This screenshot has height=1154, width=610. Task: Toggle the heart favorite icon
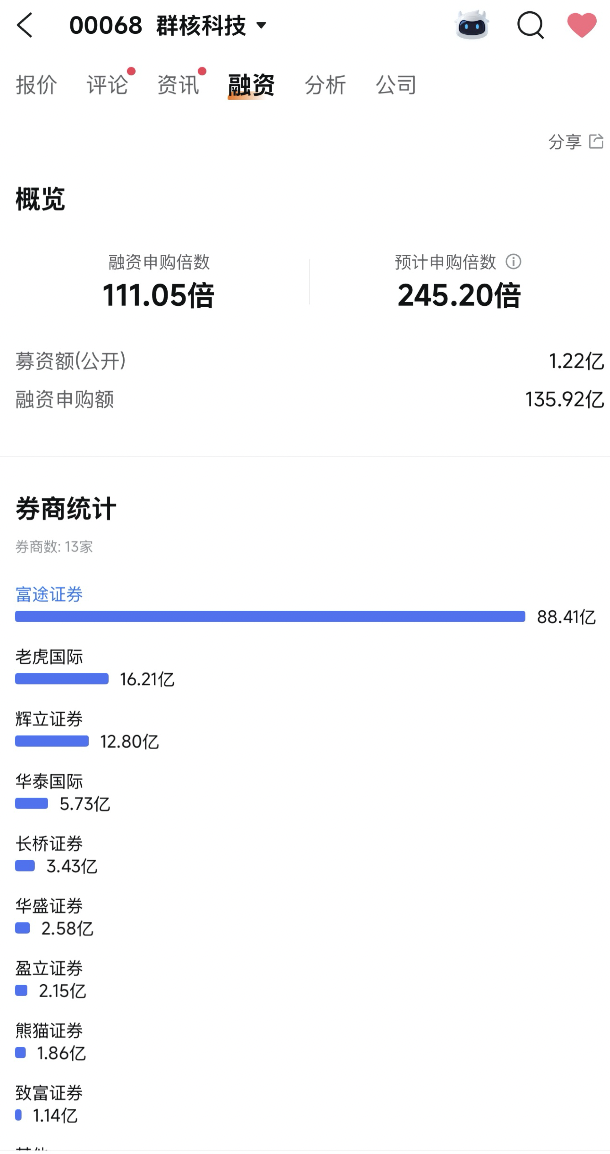click(x=581, y=26)
